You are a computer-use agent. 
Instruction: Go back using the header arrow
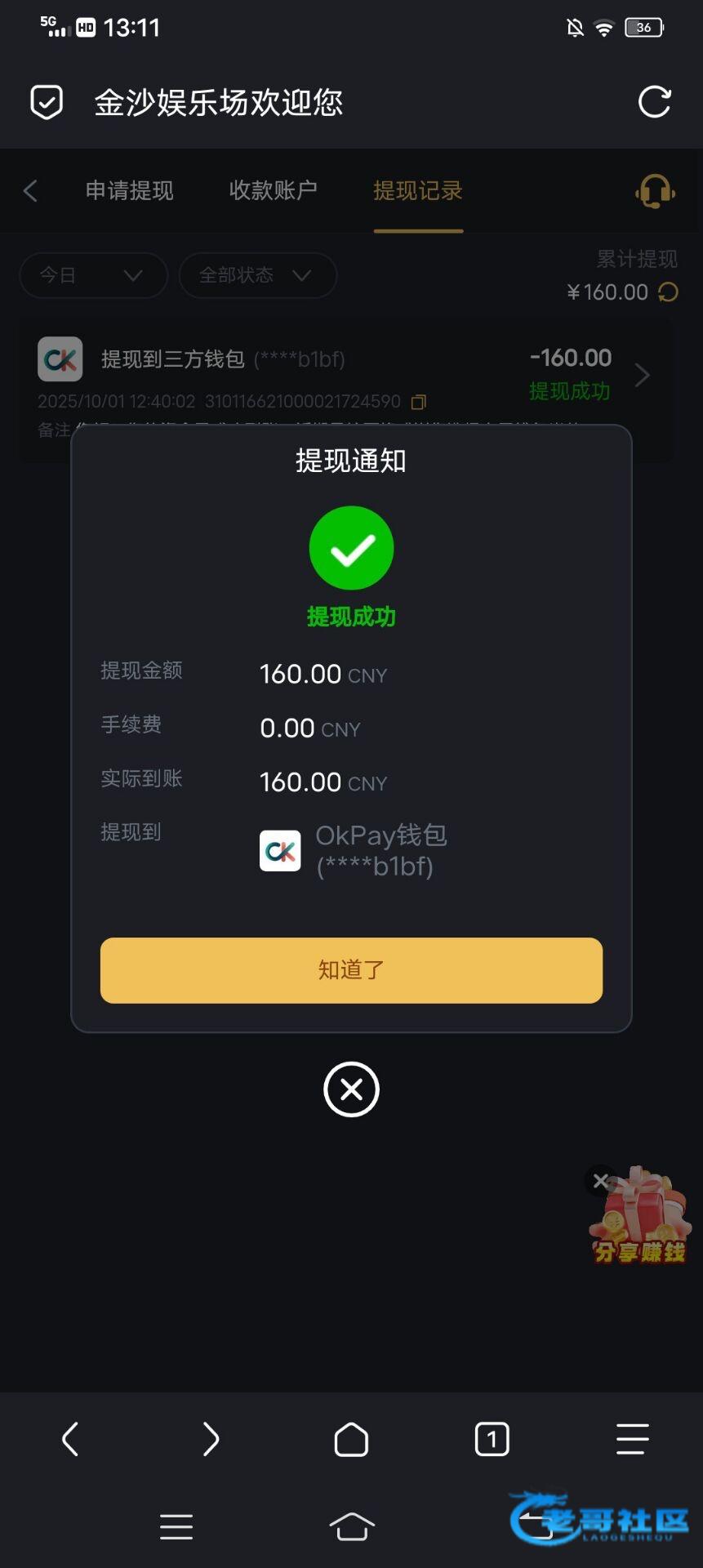31,191
